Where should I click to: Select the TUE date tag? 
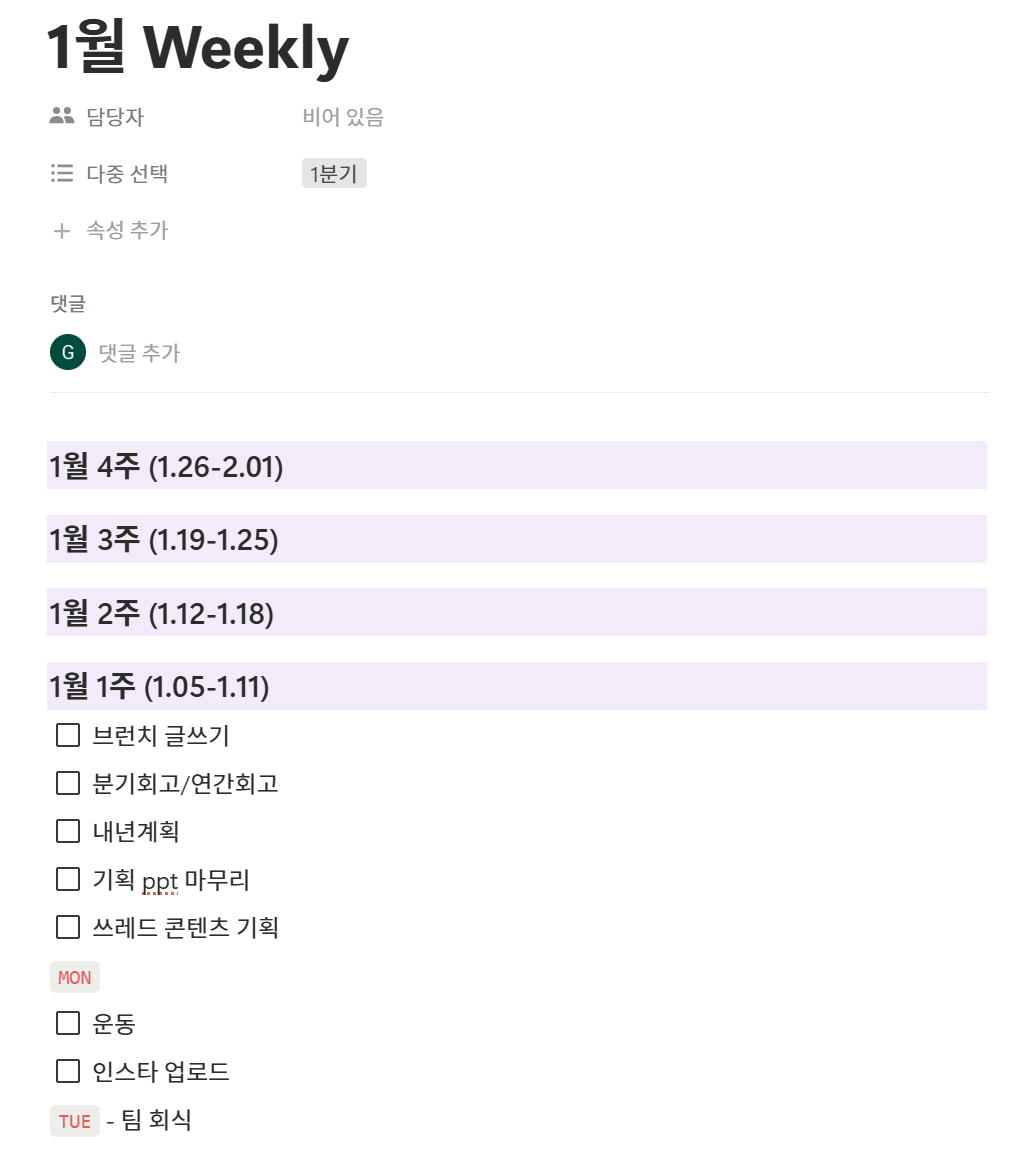pyautogui.click(x=74, y=1121)
